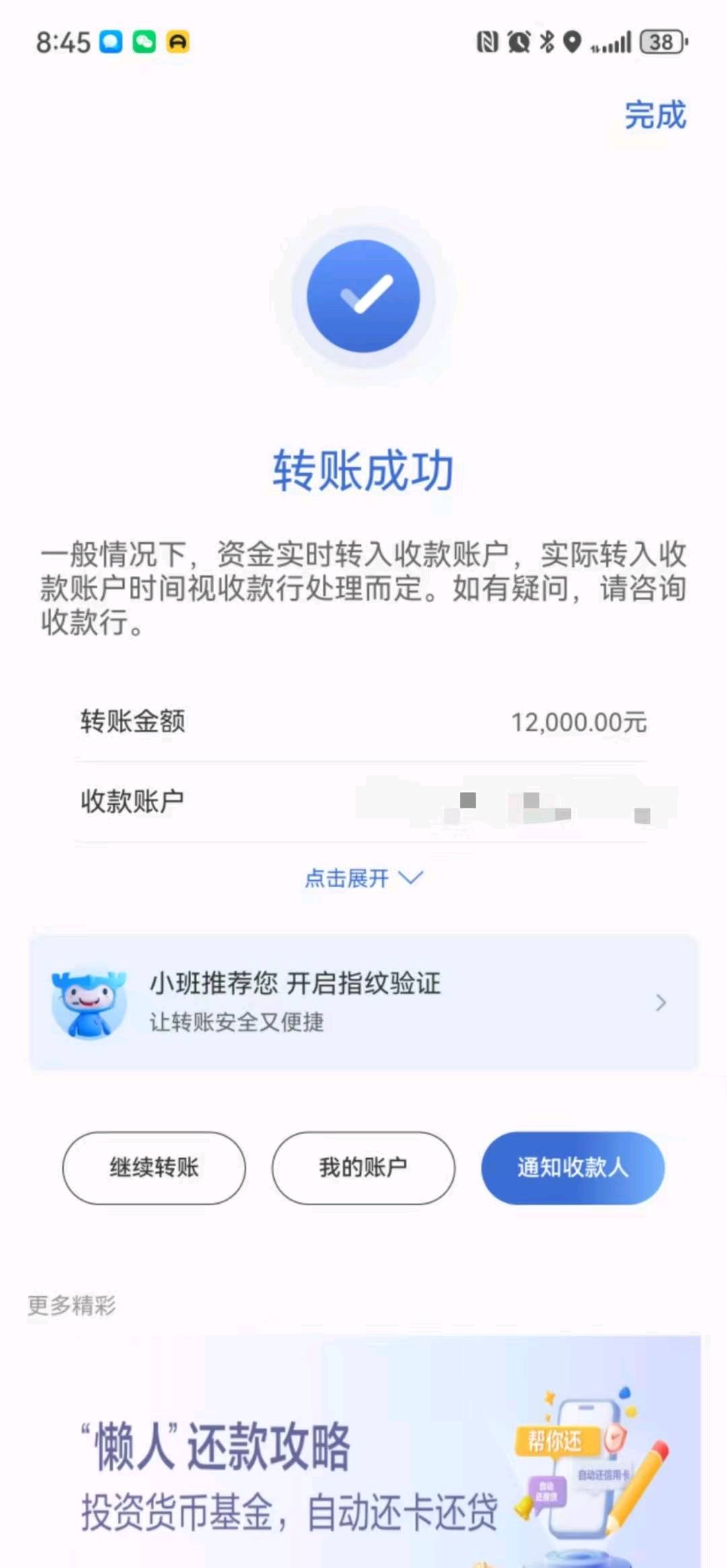Image resolution: width=727 pixels, height=1568 pixels.
Task: Tap the yellow Amap notification icon
Action: click(x=177, y=42)
